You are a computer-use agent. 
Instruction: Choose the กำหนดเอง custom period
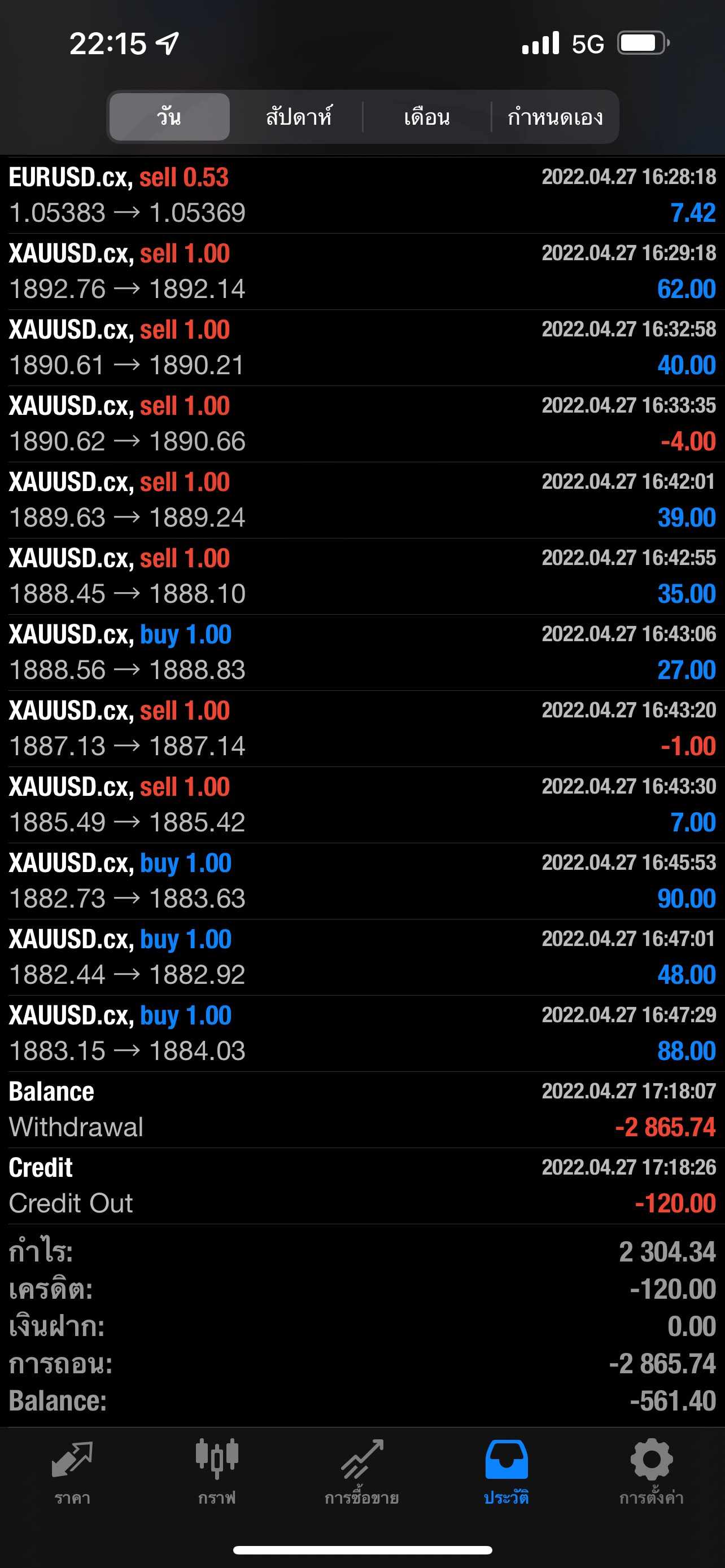pyautogui.click(x=555, y=117)
